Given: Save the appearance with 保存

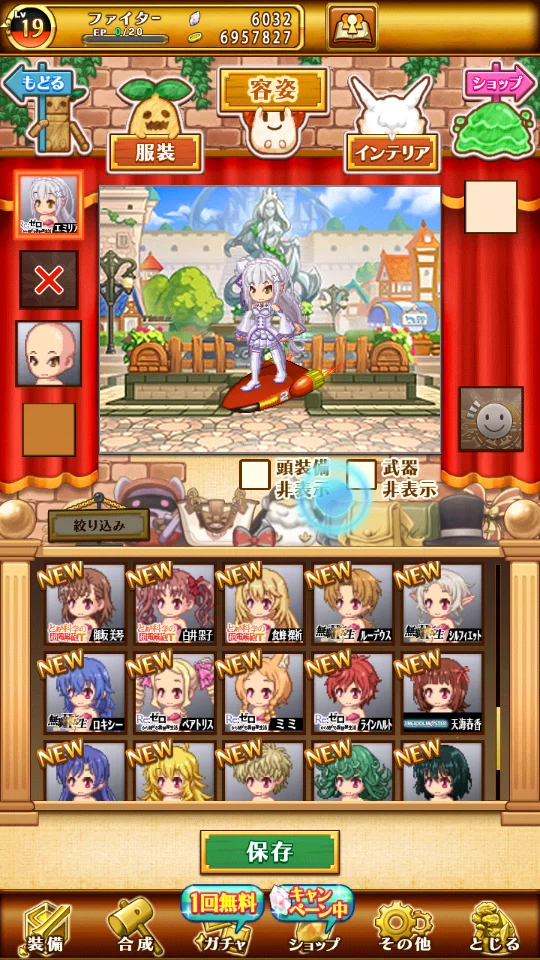Looking at the screenshot, I should pyautogui.click(x=270, y=852).
